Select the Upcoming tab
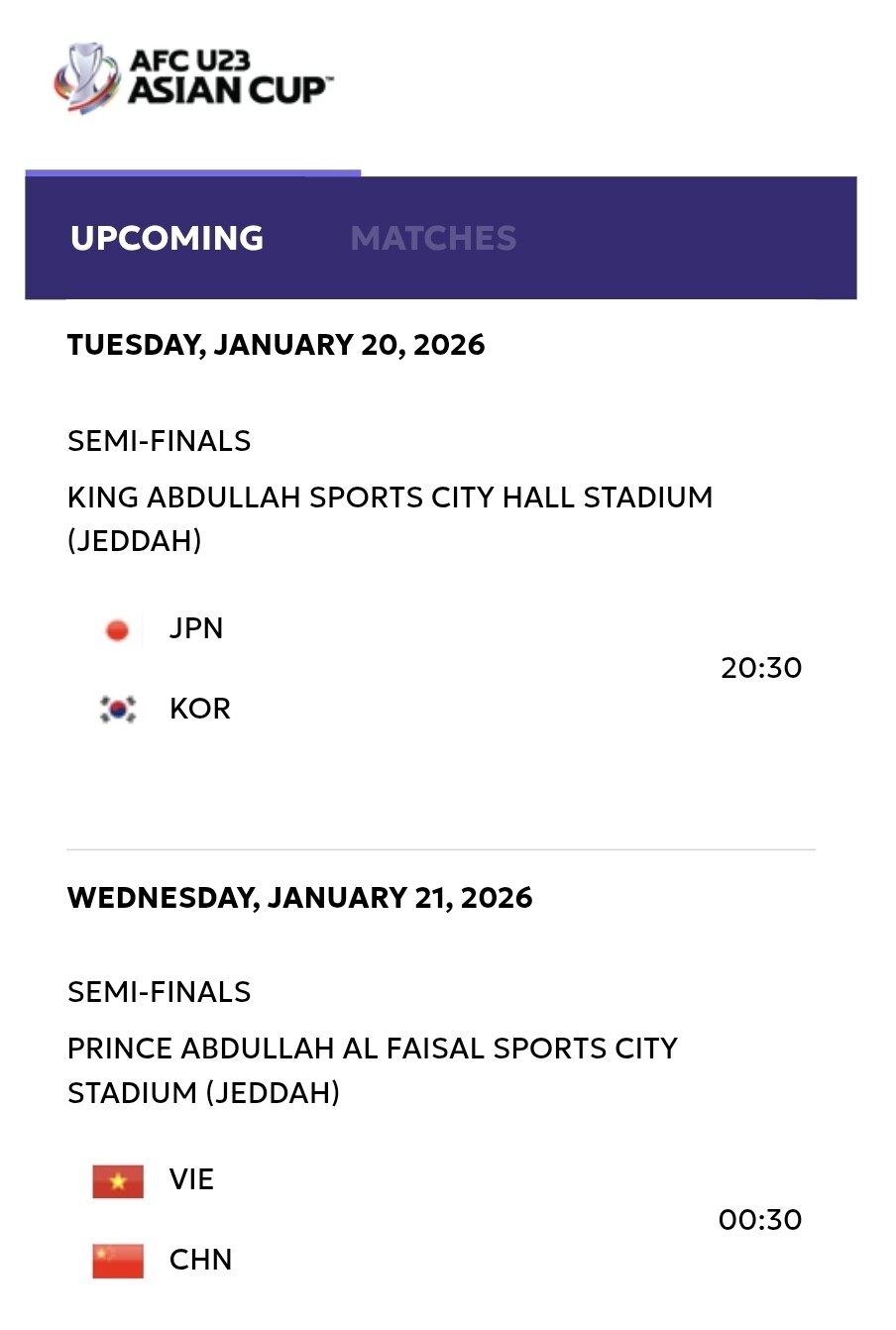This screenshot has height=1330, width=896. (167, 239)
